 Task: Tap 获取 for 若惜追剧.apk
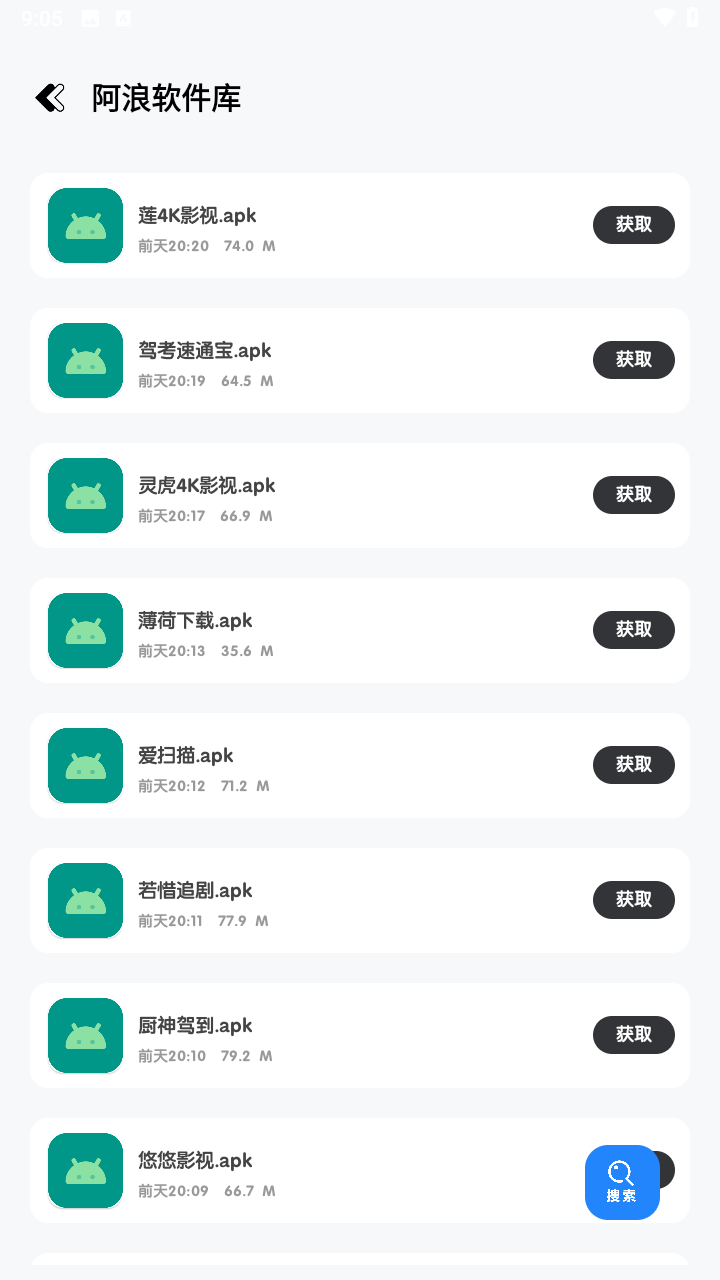[633, 900]
